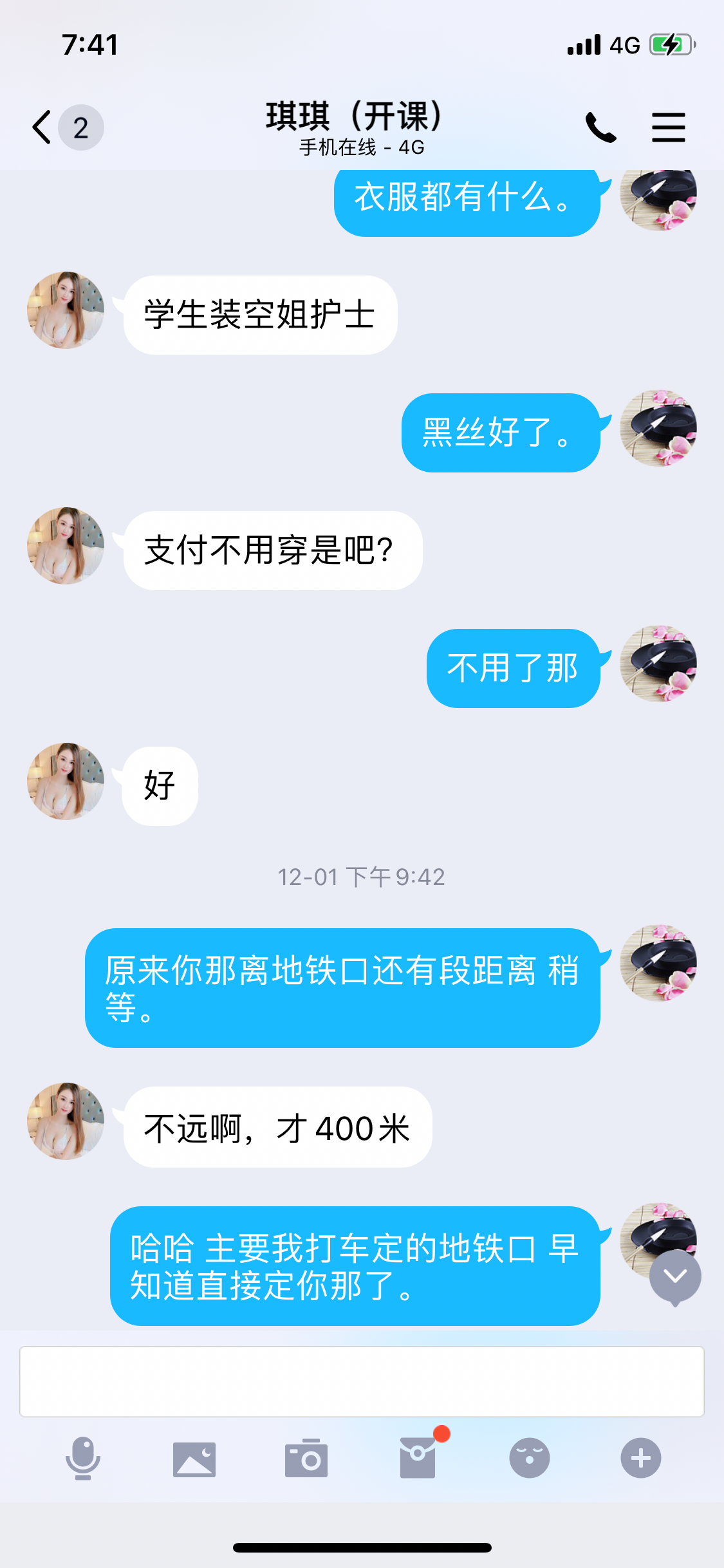This screenshot has width=724, height=1568.
Task: Launch the camera to take a photo
Action: [x=306, y=1458]
